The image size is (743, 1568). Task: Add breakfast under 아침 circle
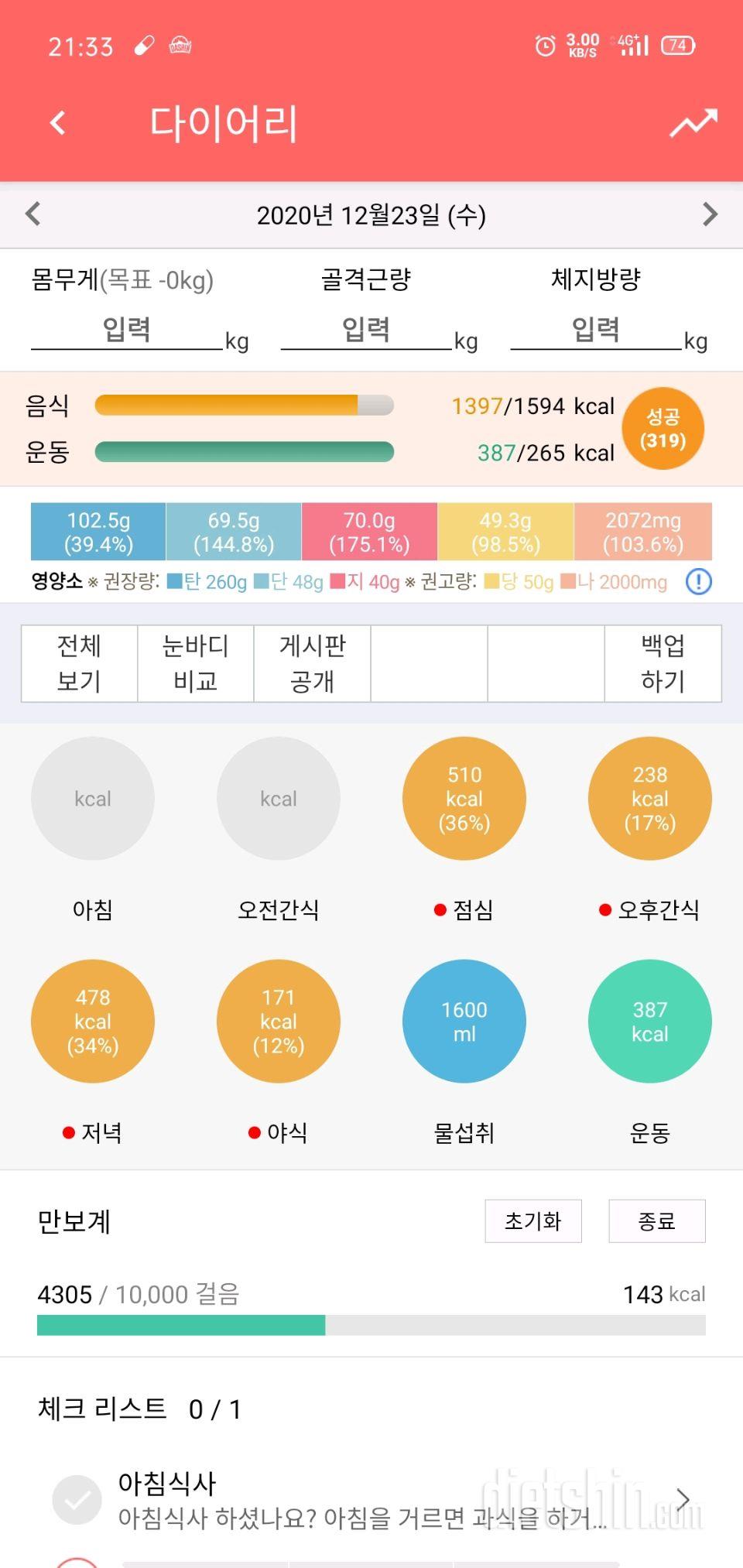tap(93, 798)
